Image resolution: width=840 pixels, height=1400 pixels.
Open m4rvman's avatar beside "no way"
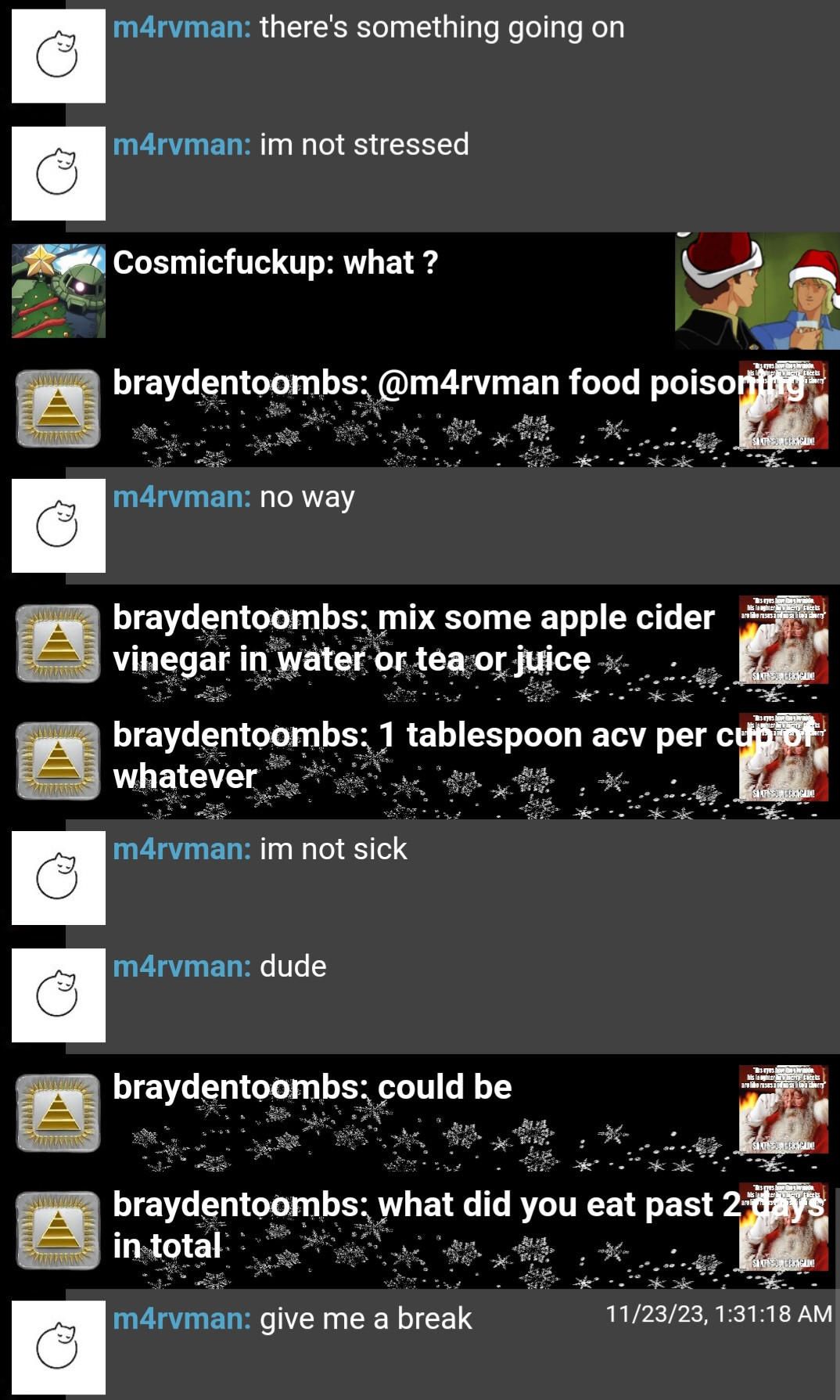point(59,526)
